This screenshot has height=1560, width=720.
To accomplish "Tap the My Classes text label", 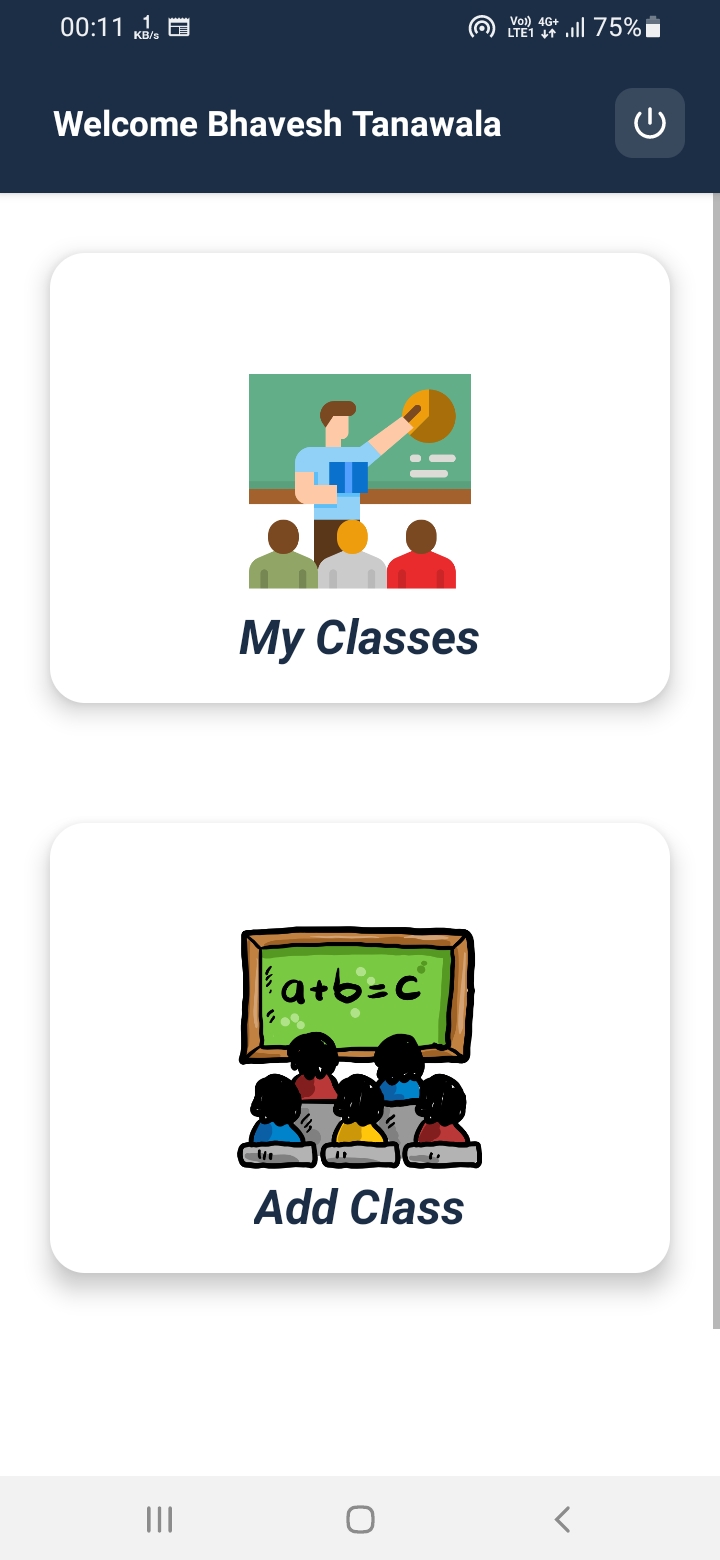I will point(359,638).
